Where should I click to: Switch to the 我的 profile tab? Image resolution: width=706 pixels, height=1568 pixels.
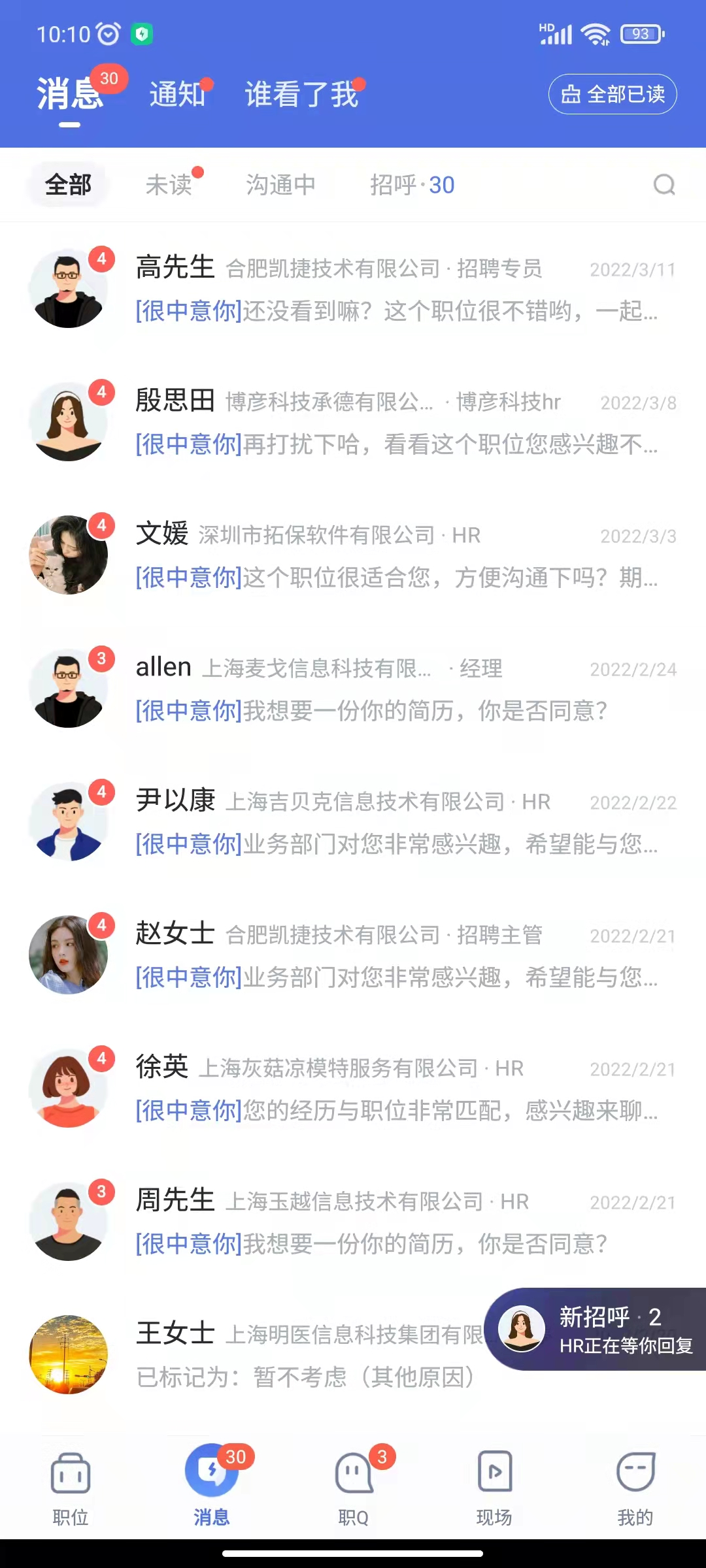pyautogui.click(x=635, y=1484)
